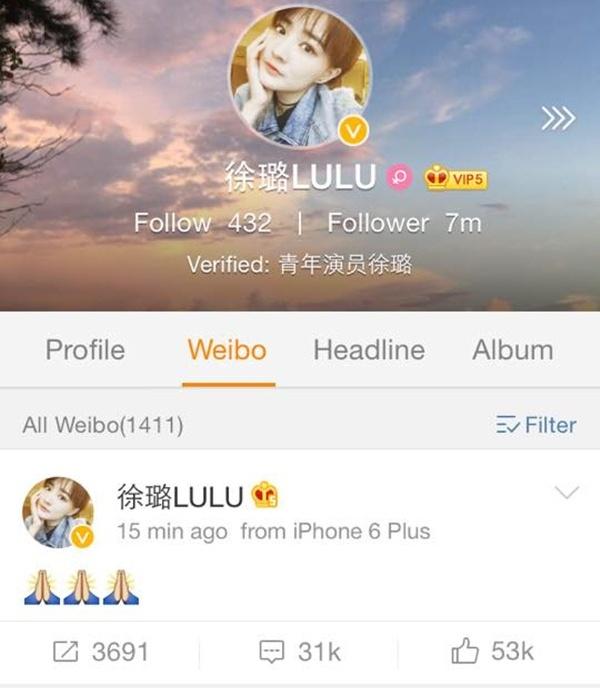The image size is (600, 688).
Task: Open the 31k comments
Action: tap(300, 652)
